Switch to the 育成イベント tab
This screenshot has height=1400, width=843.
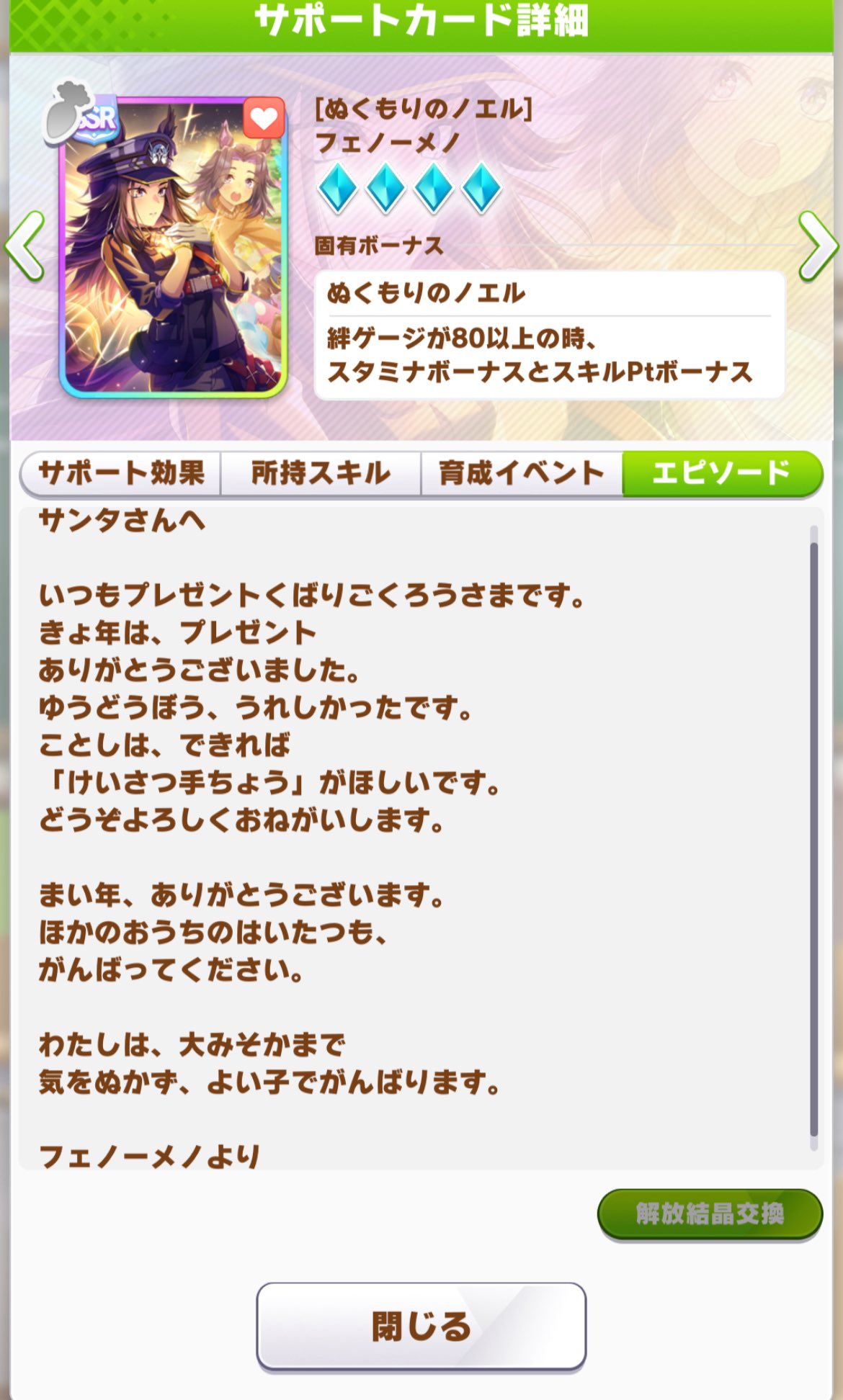[x=521, y=473]
